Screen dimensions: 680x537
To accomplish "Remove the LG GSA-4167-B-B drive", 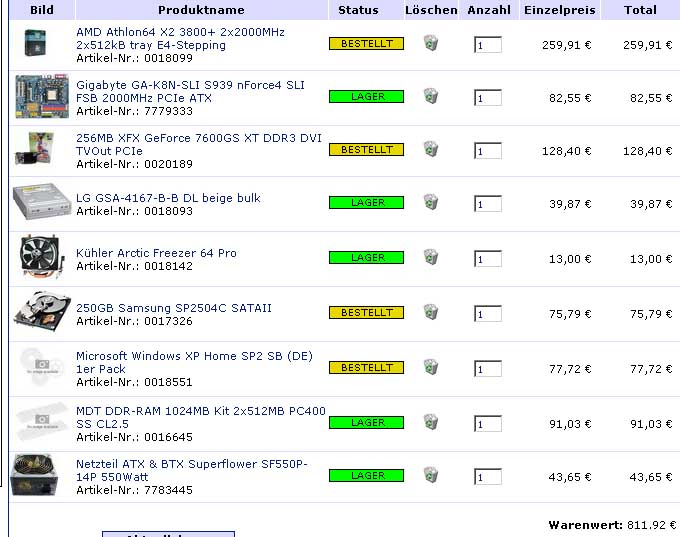I will tap(431, 202).
